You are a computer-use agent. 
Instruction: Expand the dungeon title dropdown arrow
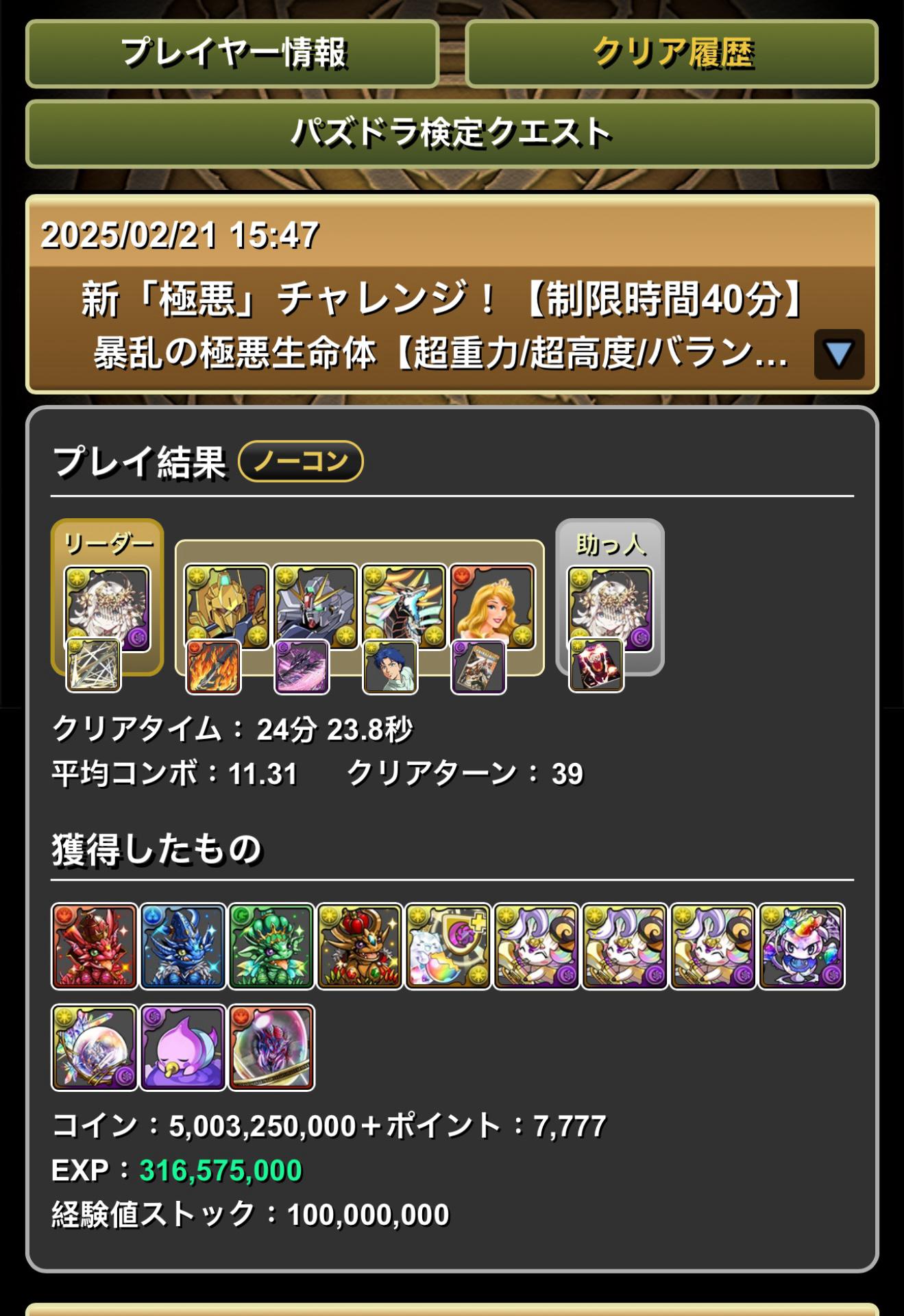point(838,354)
